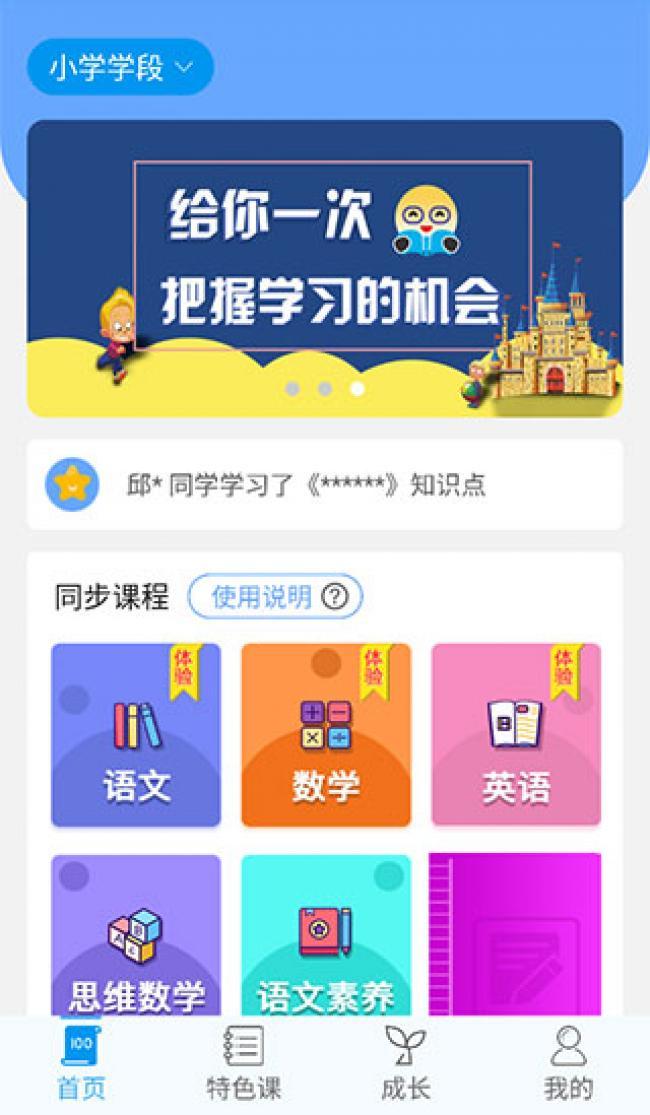The width and height of the screenshot is (650, 1115).
Task: Open the 数学 course card
Action: point(326,735)
